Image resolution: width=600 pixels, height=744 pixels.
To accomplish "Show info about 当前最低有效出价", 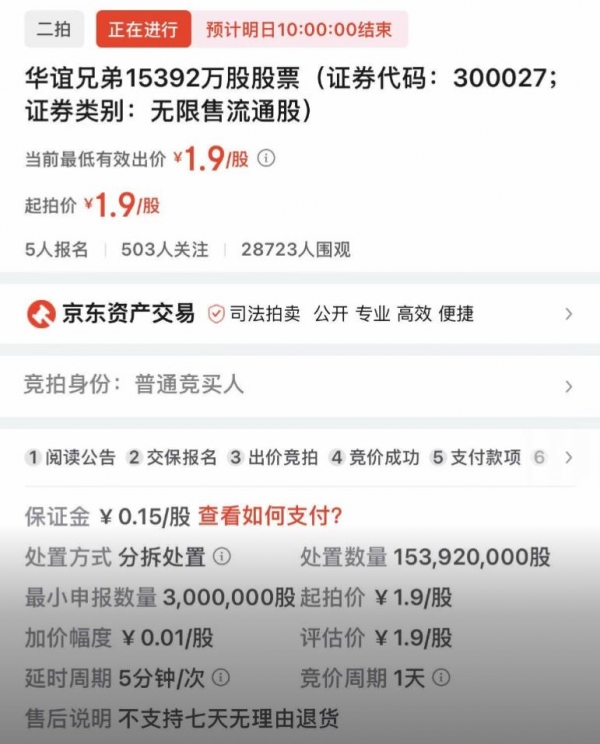I will [267, 159].
